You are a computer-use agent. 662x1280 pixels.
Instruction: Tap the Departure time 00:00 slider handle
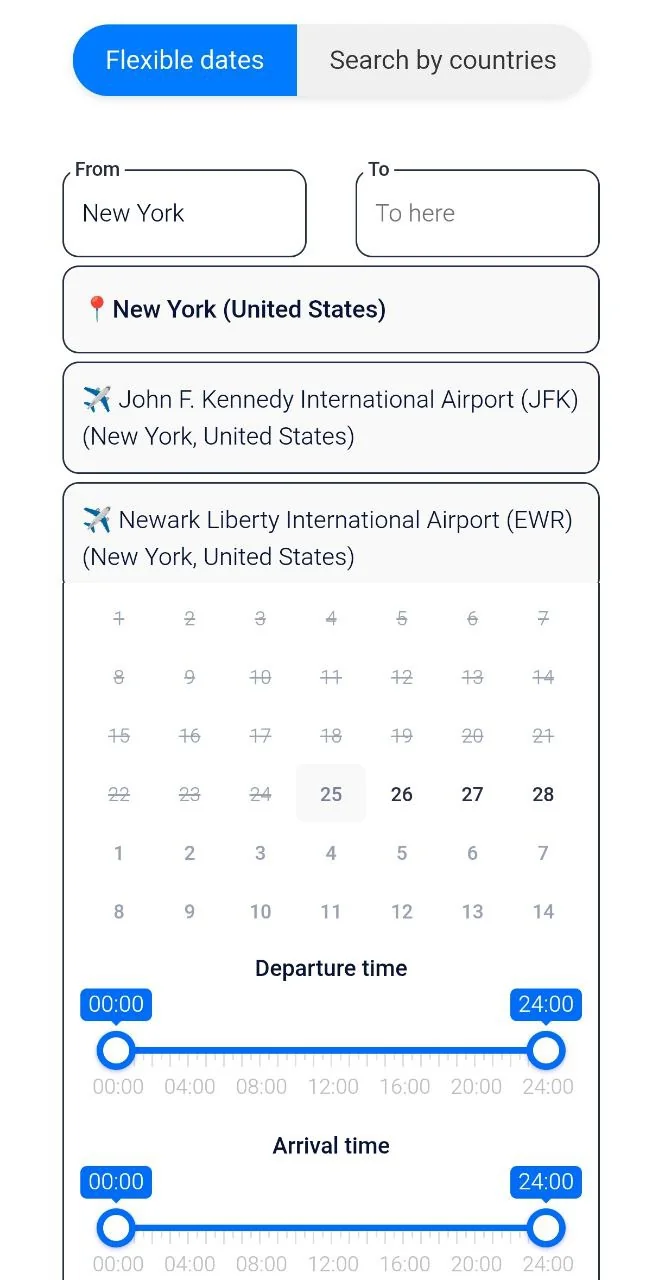[x=116, y=1051]
